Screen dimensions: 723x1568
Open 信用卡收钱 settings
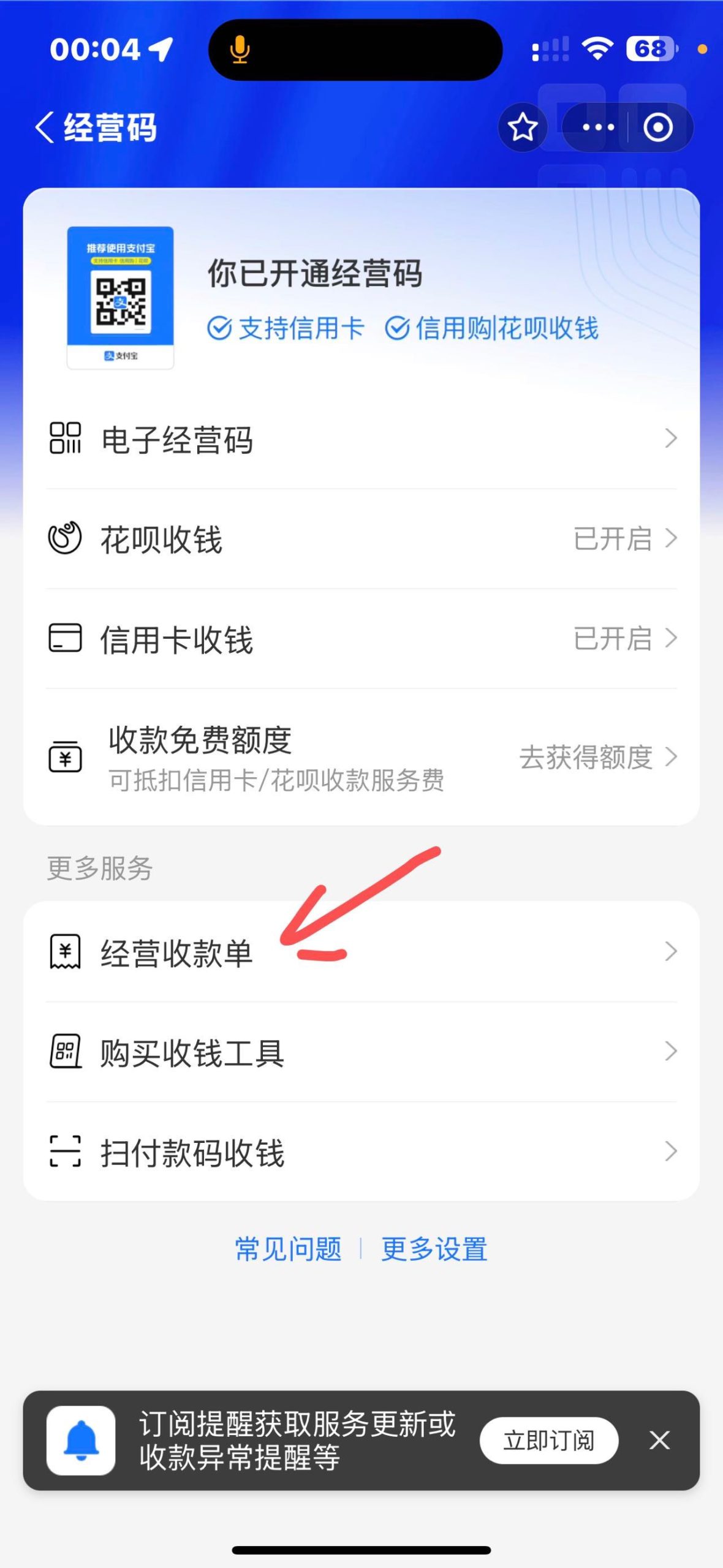(362, 639)
